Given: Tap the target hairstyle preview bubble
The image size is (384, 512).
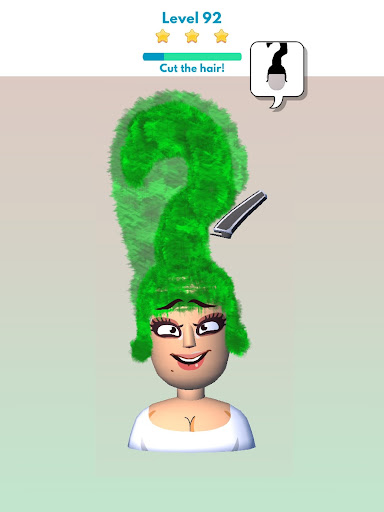Looking at the screenshot, I should 277,74.
